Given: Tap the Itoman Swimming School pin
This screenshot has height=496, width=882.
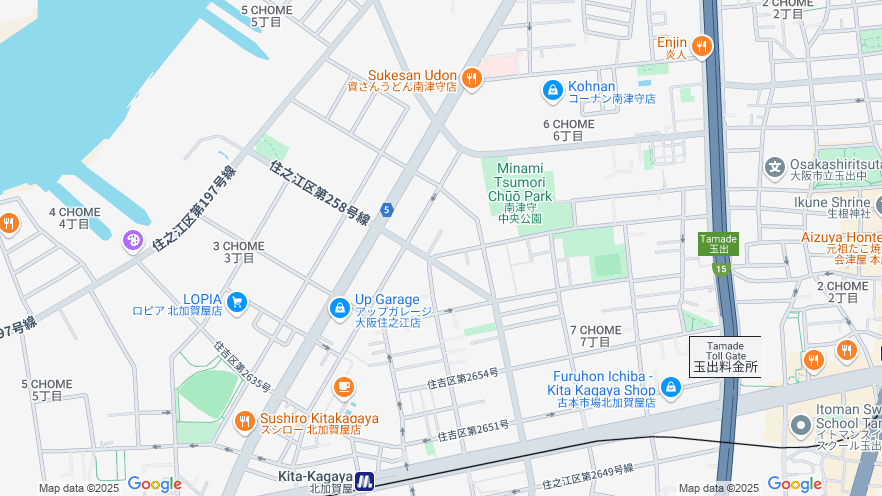Looking at the screenshot, I should click(x=800, y=427).
